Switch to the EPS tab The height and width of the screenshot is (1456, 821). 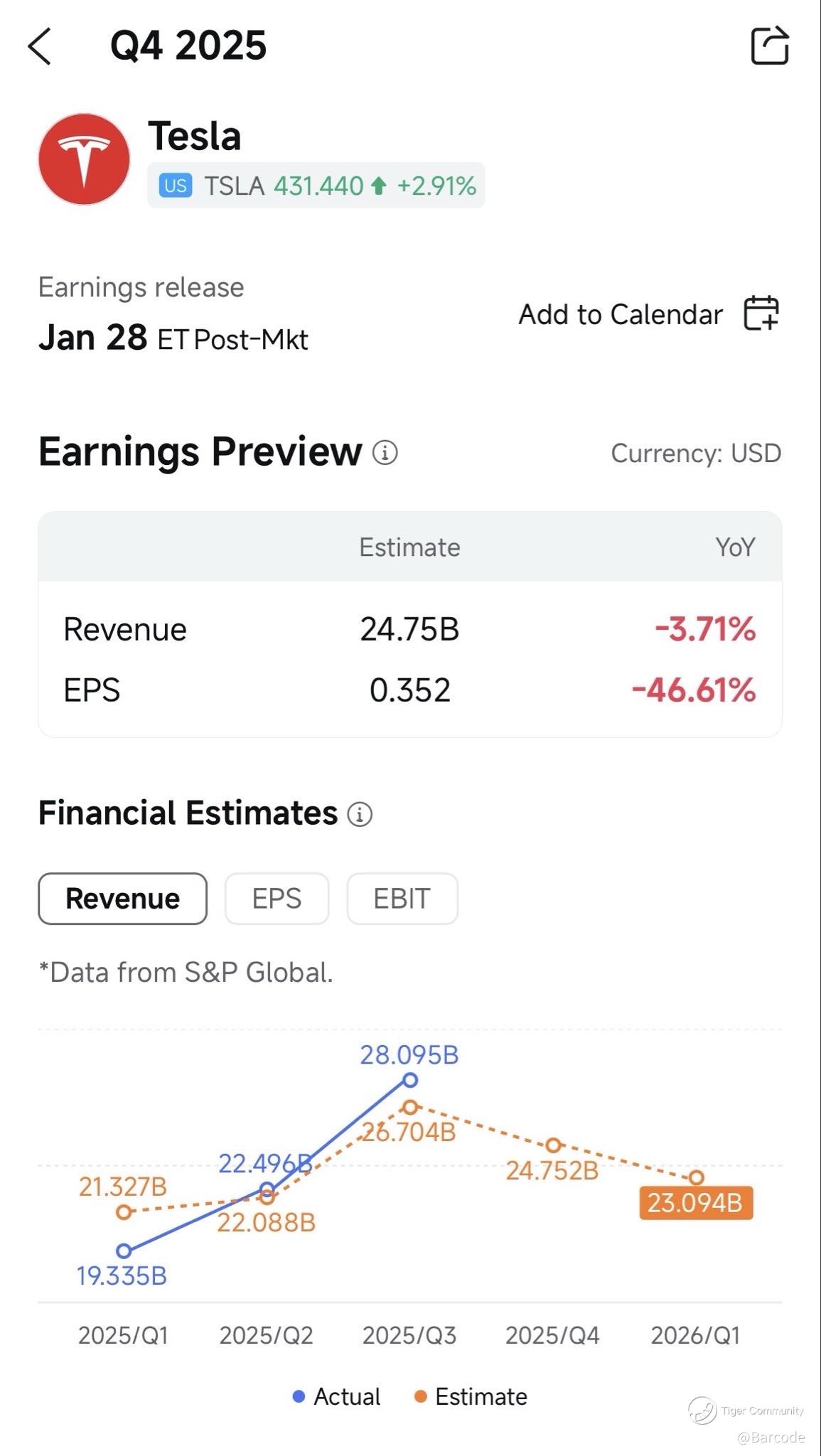click(x=277, y=899)
